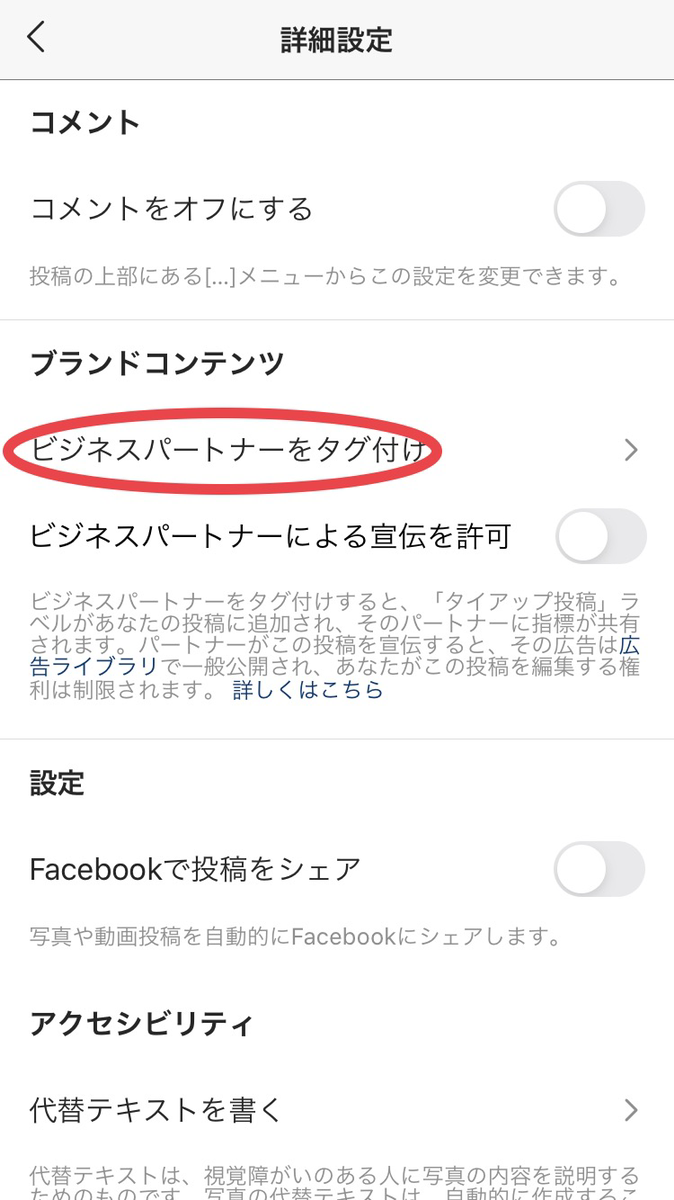Open 代替テキストを書く row
The image size is (674, 1200).
pyautogui.click(x=337, y=1110)
